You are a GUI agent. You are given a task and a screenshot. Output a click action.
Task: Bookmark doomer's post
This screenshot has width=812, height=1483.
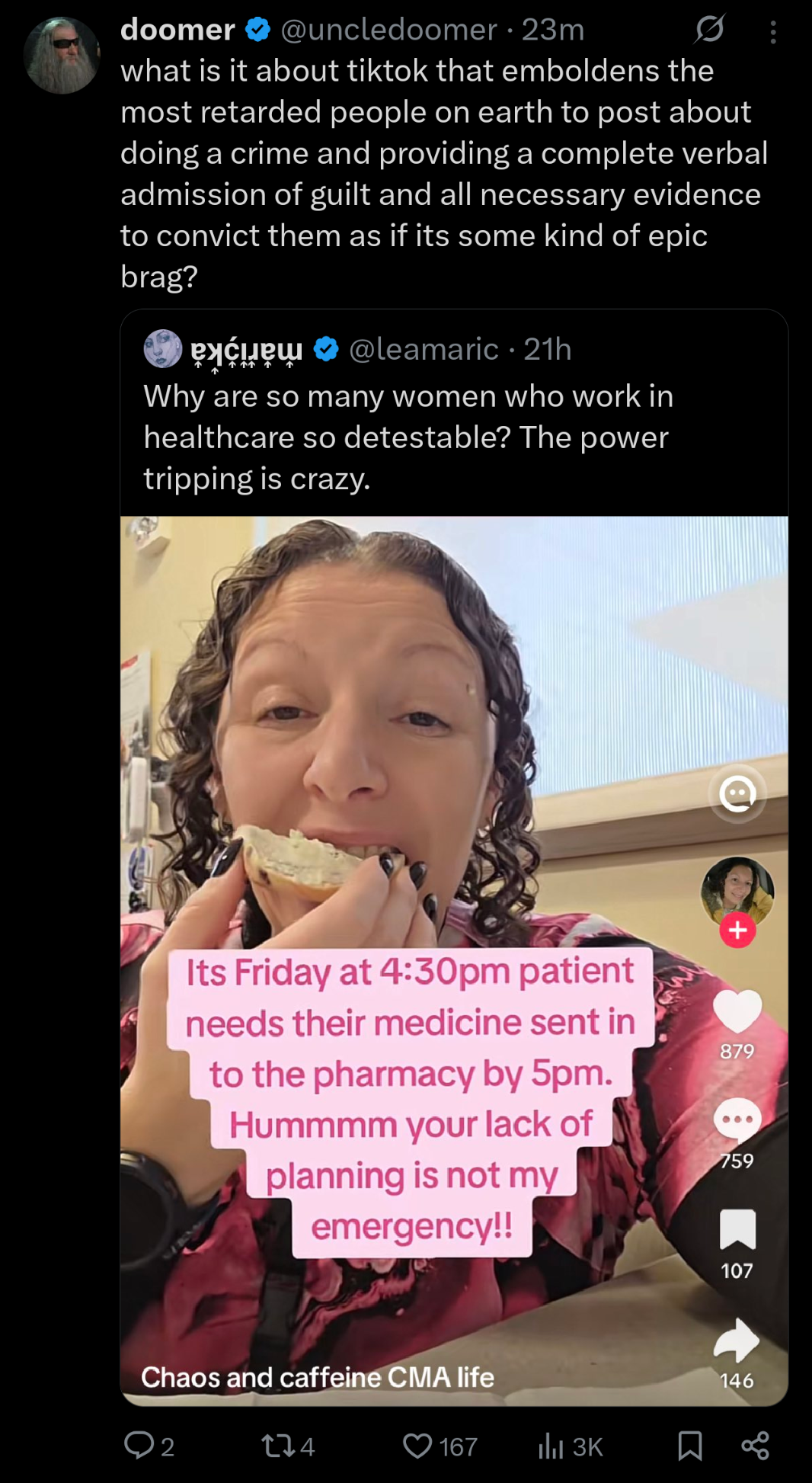point(689,1445)
